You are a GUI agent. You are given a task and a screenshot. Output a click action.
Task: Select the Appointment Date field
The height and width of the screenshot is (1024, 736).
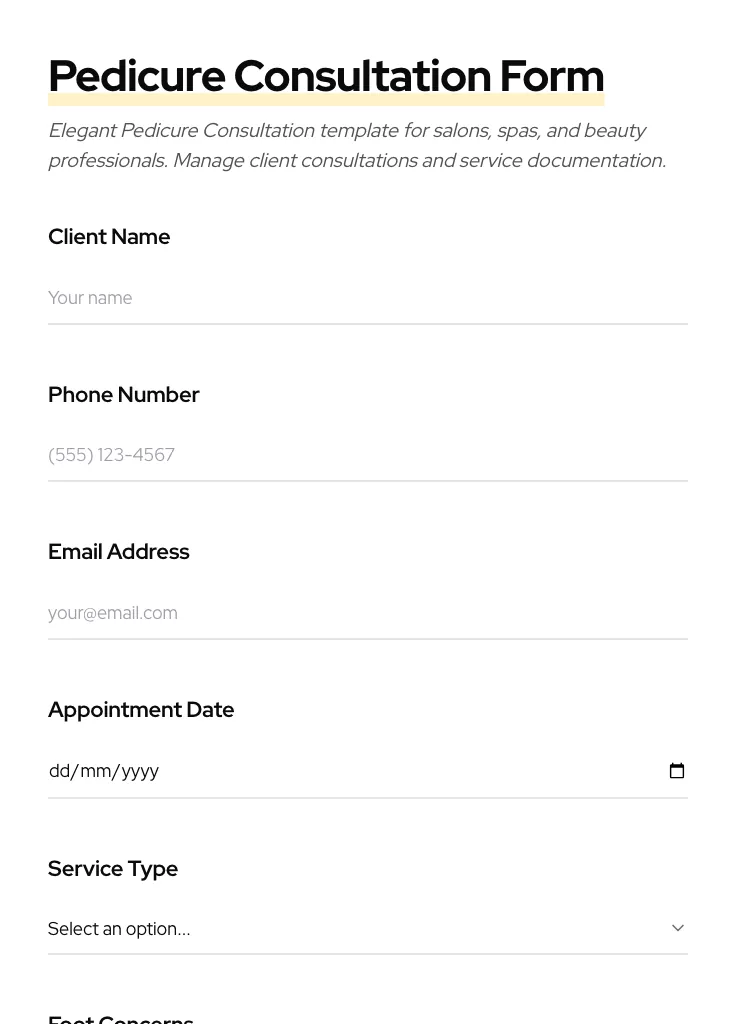tap(340, 771)
